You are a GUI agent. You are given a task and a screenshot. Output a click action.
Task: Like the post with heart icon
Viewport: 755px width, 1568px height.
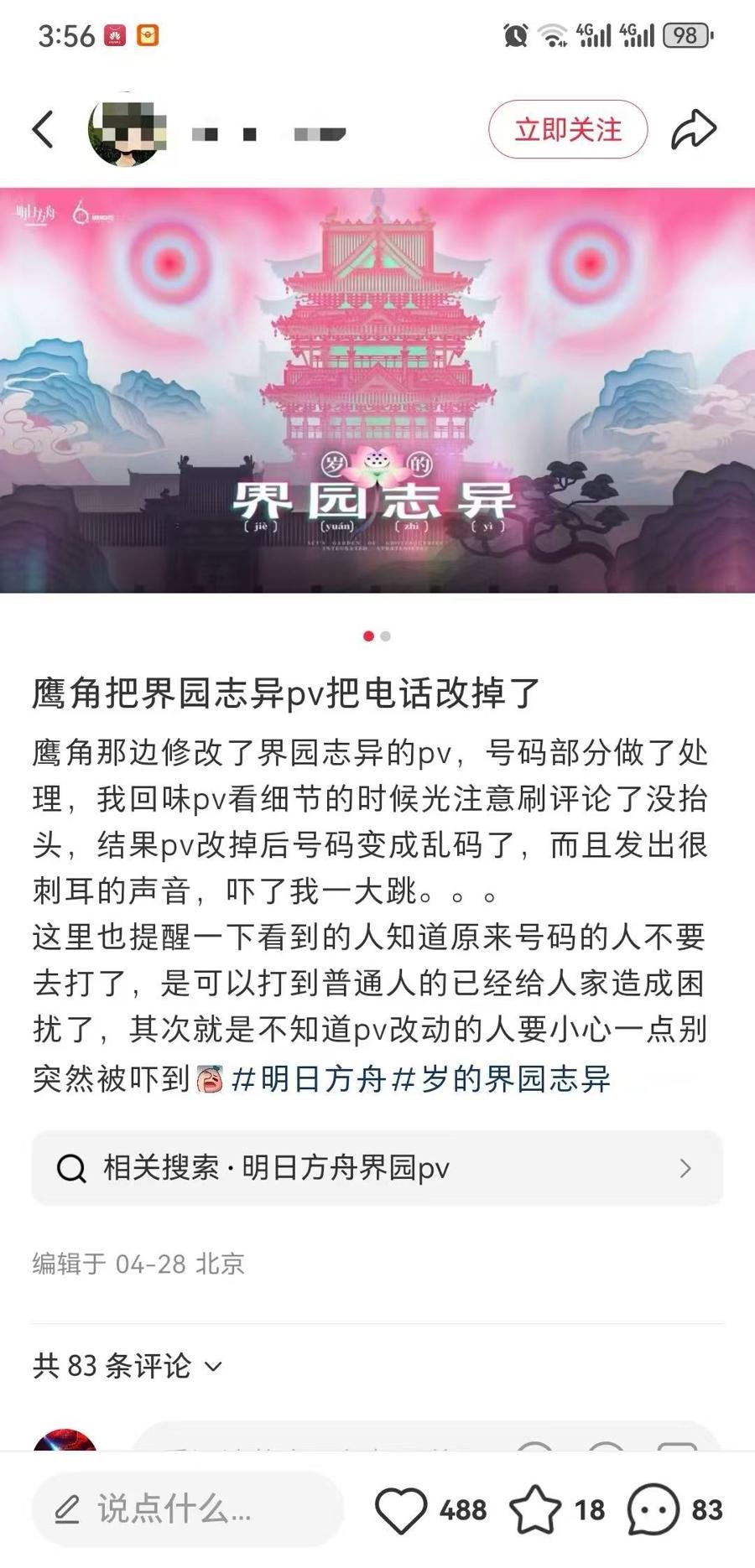pyautogui.click(x=401, y=1510)
